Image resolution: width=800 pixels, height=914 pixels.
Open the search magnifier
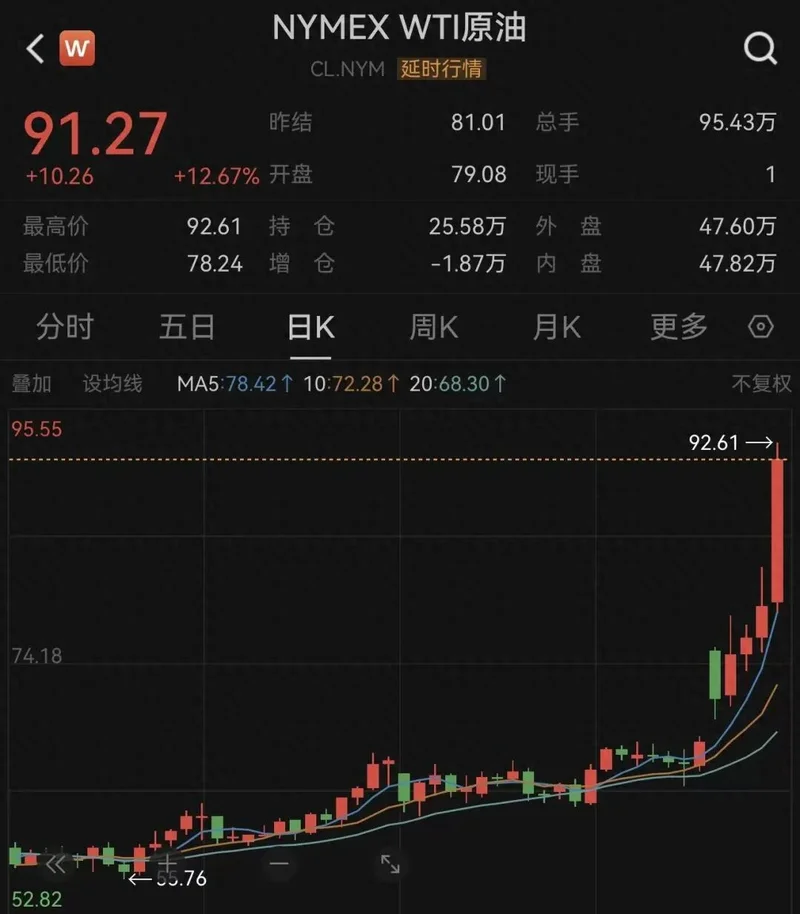pos(760,47)
